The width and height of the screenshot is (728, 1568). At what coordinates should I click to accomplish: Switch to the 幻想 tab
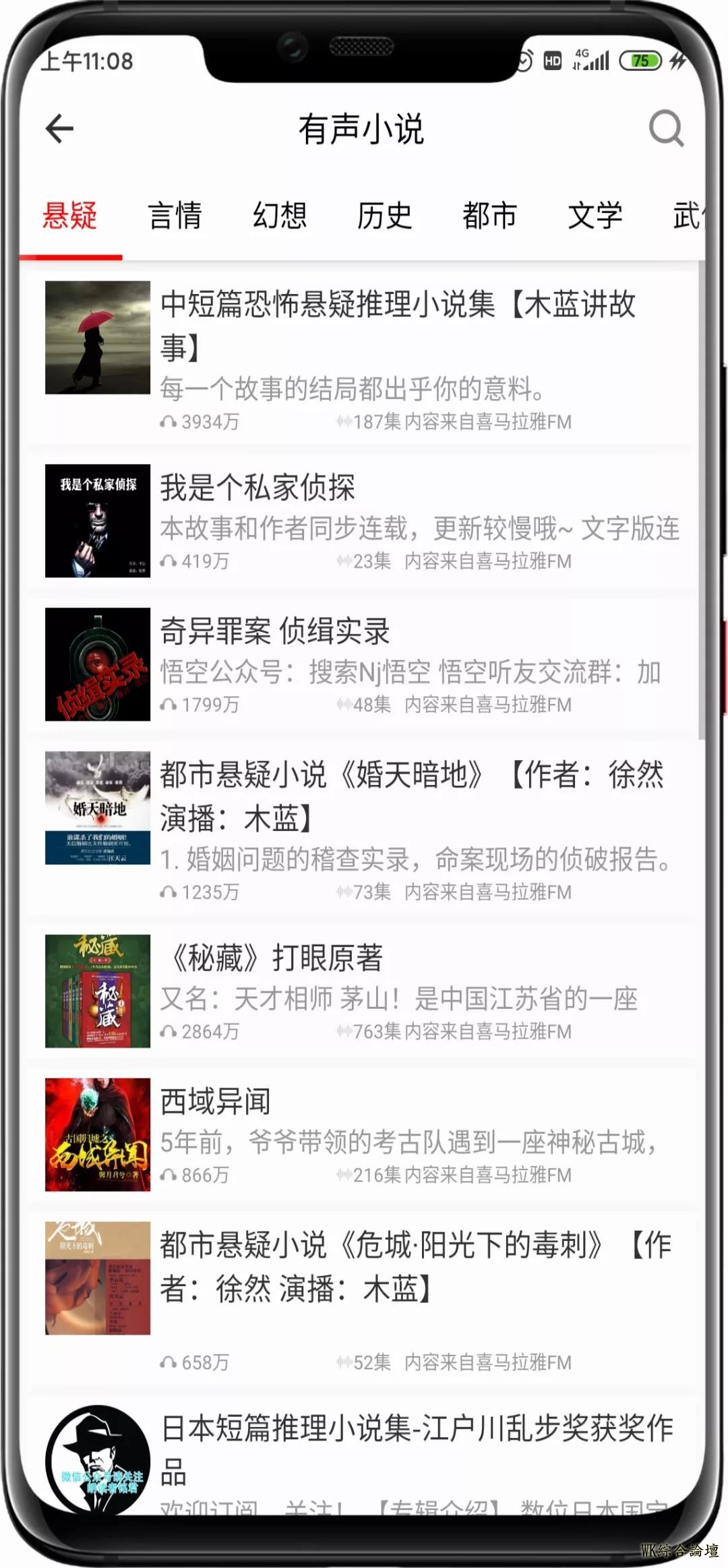280,216
